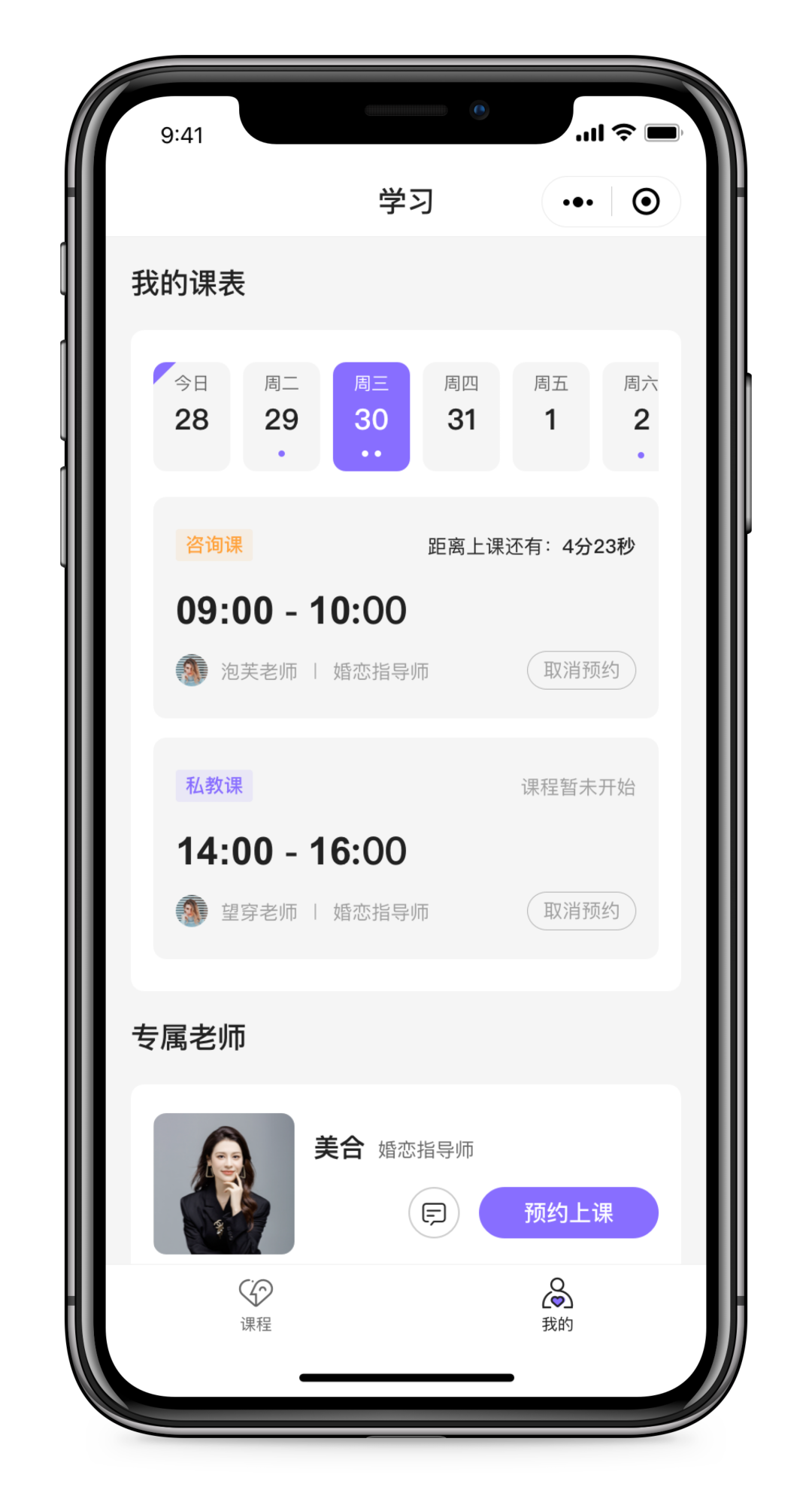Cancel the 09:00 - 10:00 咨询课 booking
This screenshot has height=1493, width=812.
point(581,670)
